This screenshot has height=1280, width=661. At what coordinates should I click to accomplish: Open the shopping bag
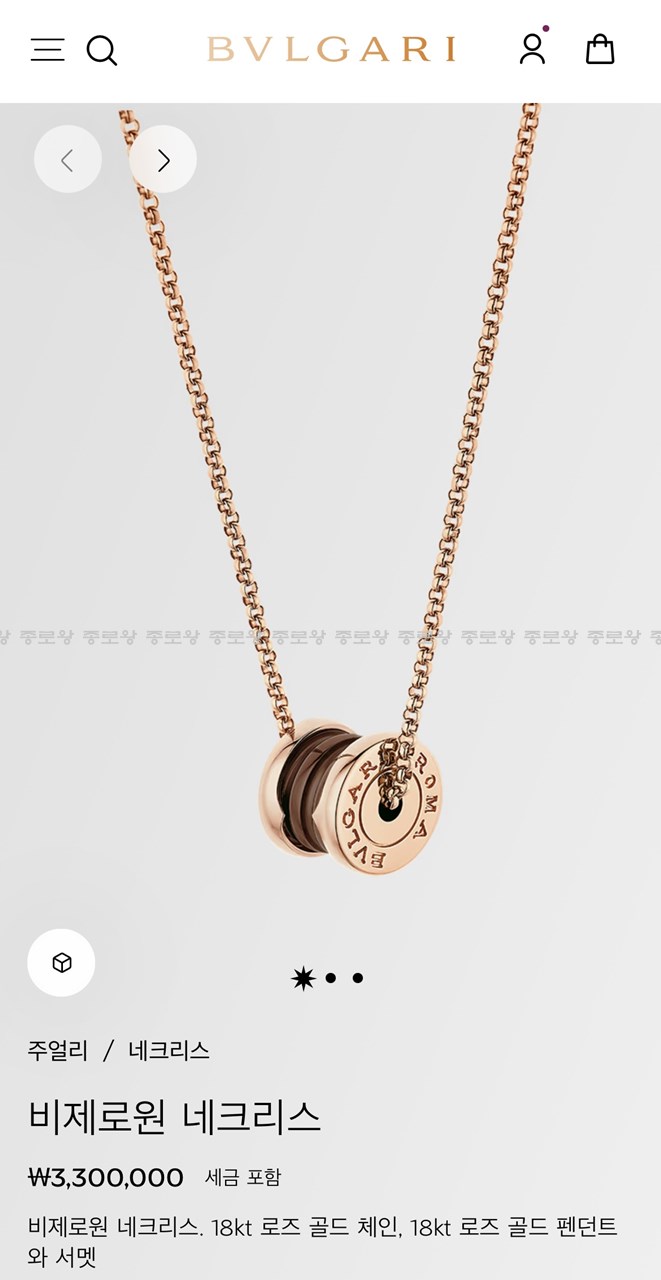pos(600,49)
